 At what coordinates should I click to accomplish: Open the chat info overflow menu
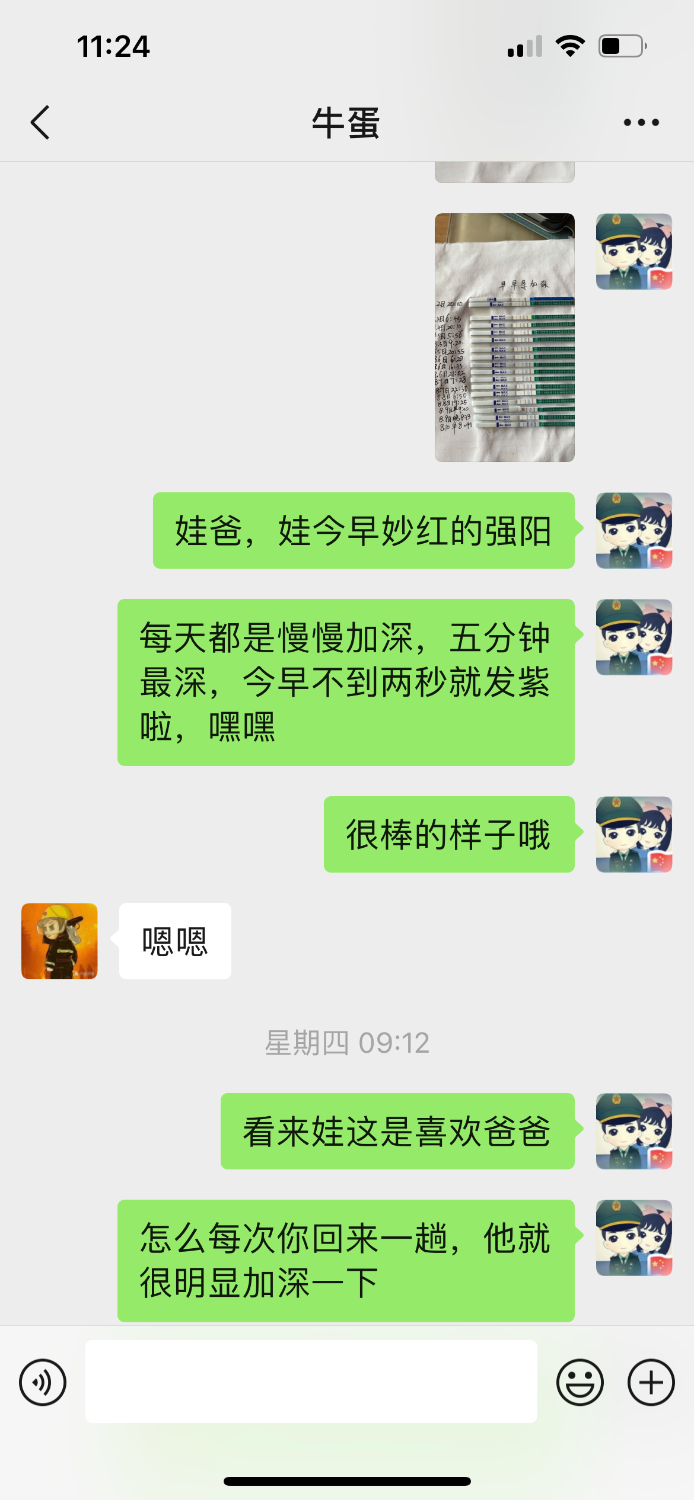(640, 123)
